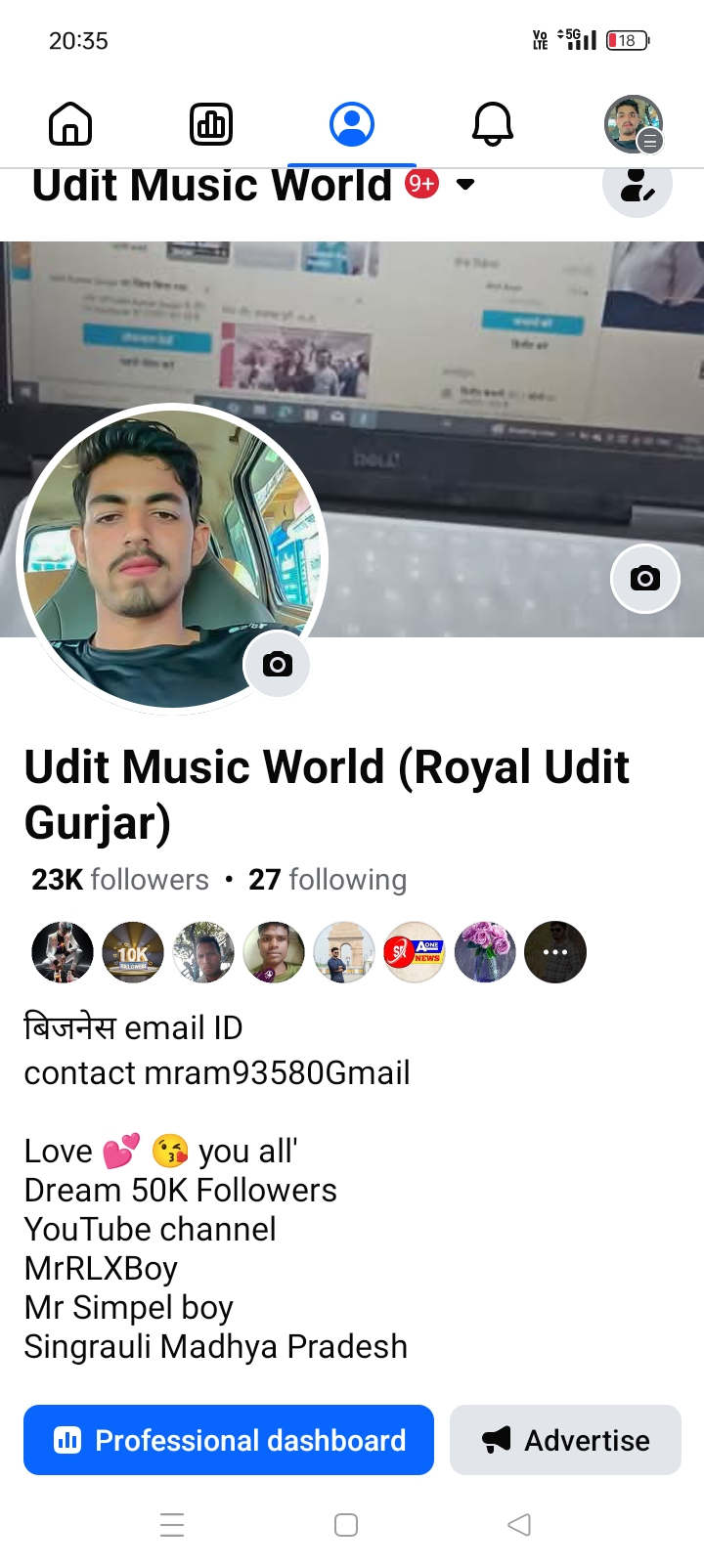The image size is (704, 1568).
Task: Open the Professional dashboard button
Action: 229,1440
